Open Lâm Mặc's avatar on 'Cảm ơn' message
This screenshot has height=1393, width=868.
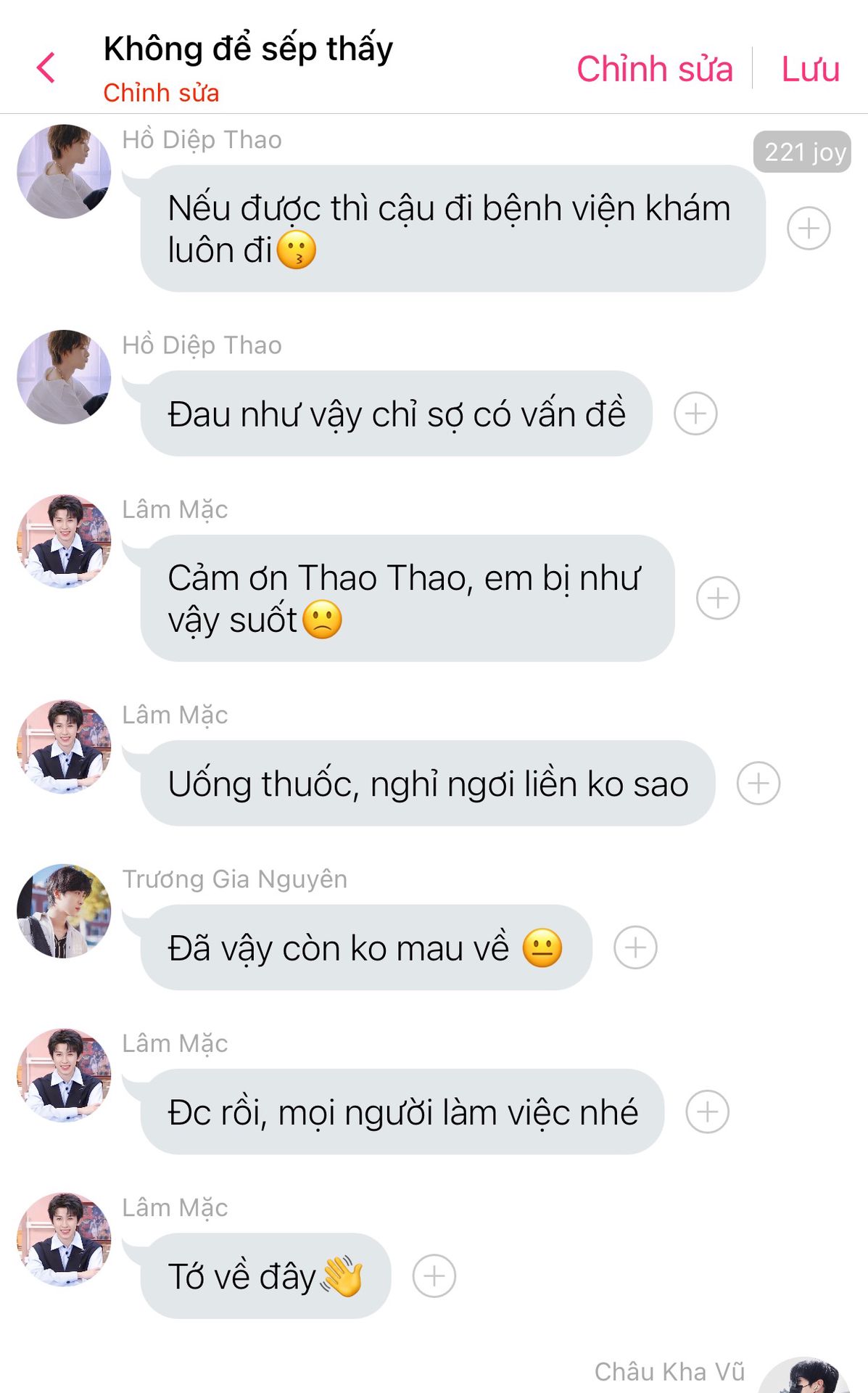(x=64, y=541)
